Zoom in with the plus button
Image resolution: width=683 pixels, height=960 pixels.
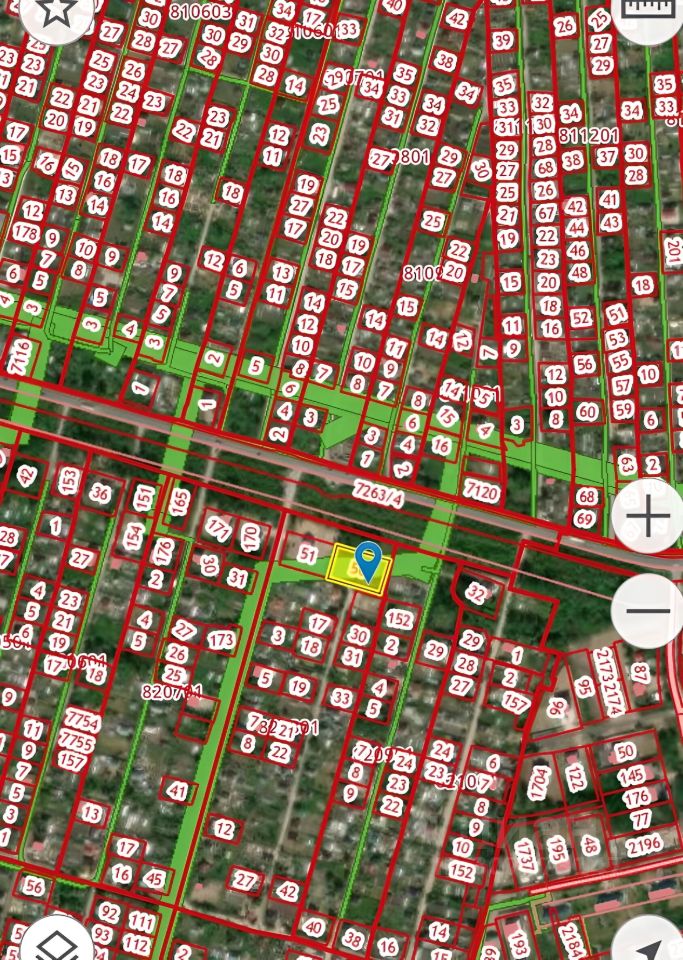(648, 518)
